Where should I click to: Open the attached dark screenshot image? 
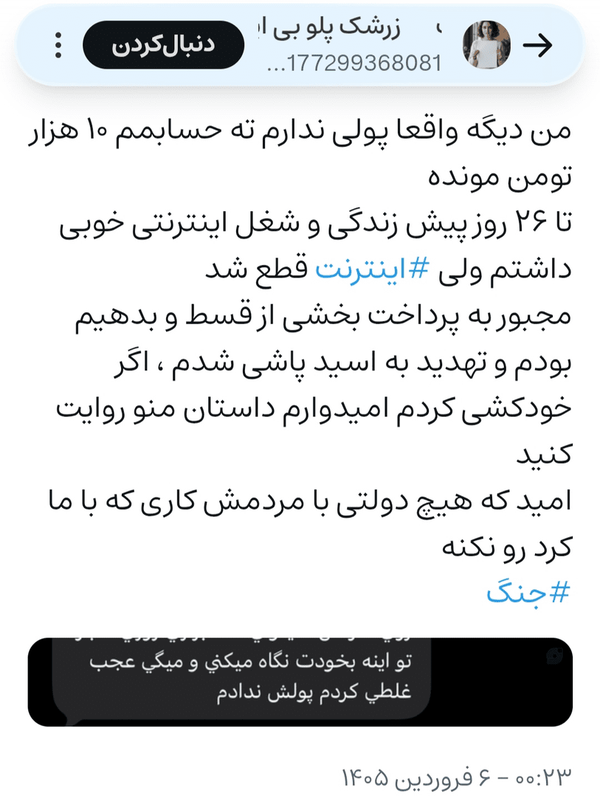pyautogui.click(x=300, y=682)
